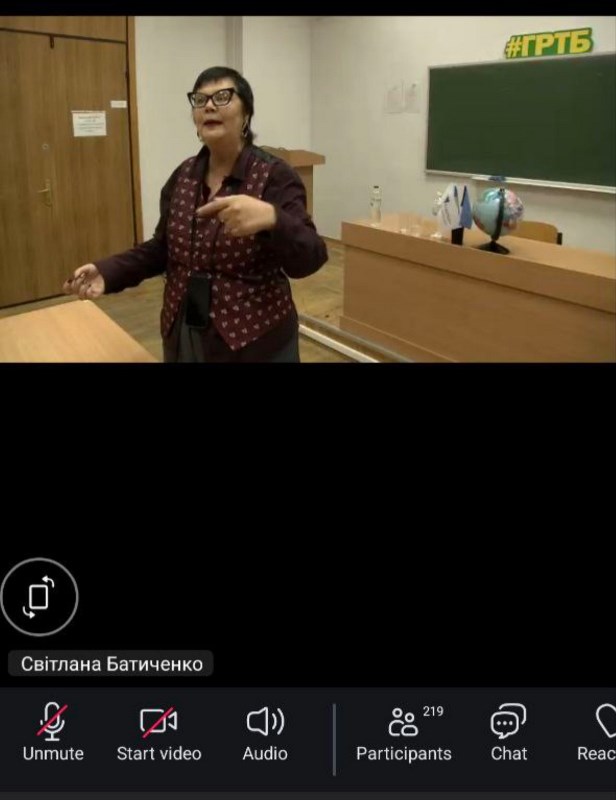Start video from the toolbar
This screenshot has height=800, width=616.
click(x=159, y=733)
